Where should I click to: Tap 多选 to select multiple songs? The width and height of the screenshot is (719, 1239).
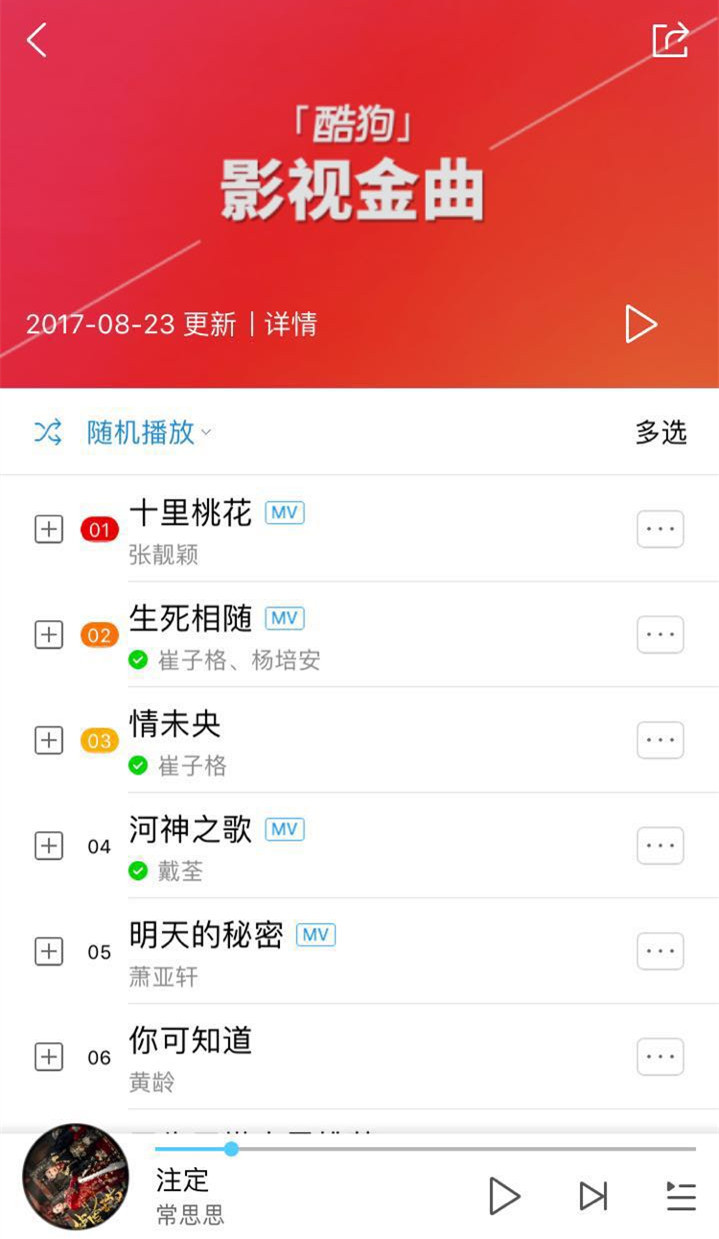[x=661, y=432]
